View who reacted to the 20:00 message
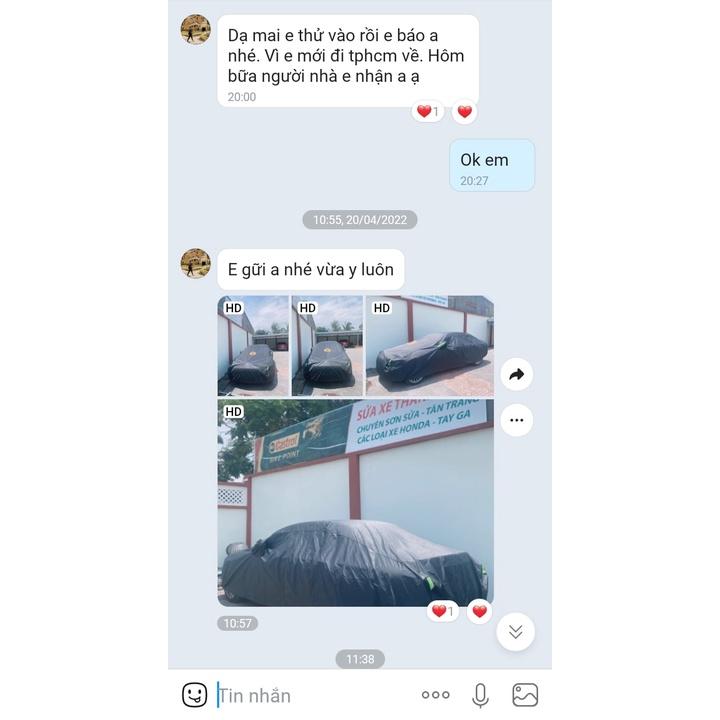Image resolution: width=720 pixels, height=720 pixels. 428,111
